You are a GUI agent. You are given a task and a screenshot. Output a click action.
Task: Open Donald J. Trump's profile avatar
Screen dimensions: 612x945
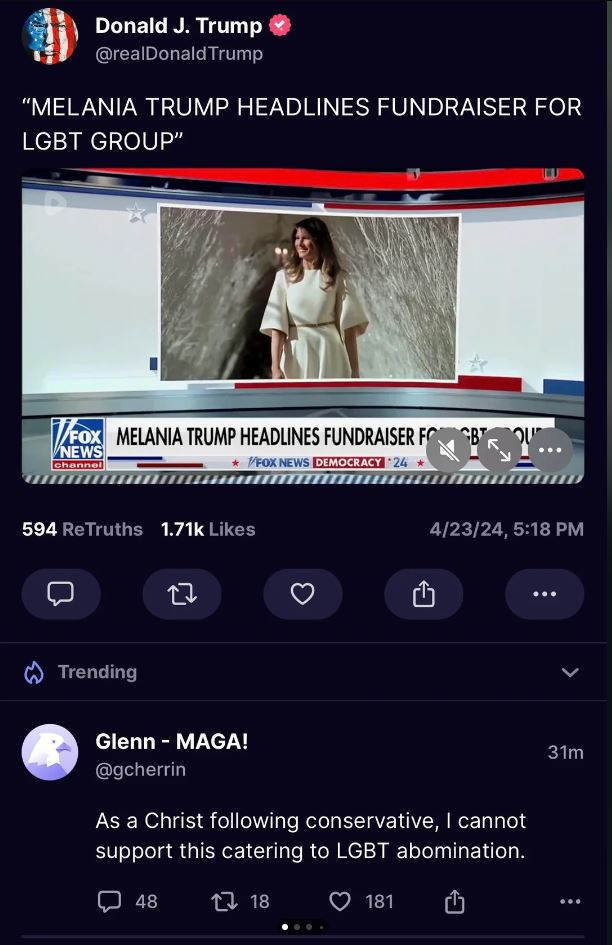(50, 36)
